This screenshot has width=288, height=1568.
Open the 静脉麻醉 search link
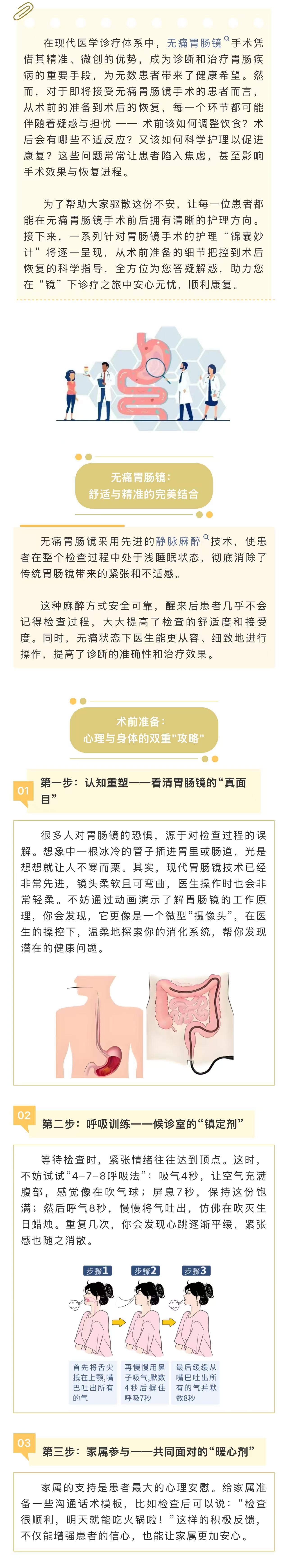pyautogui.click(x=179, y=541)
